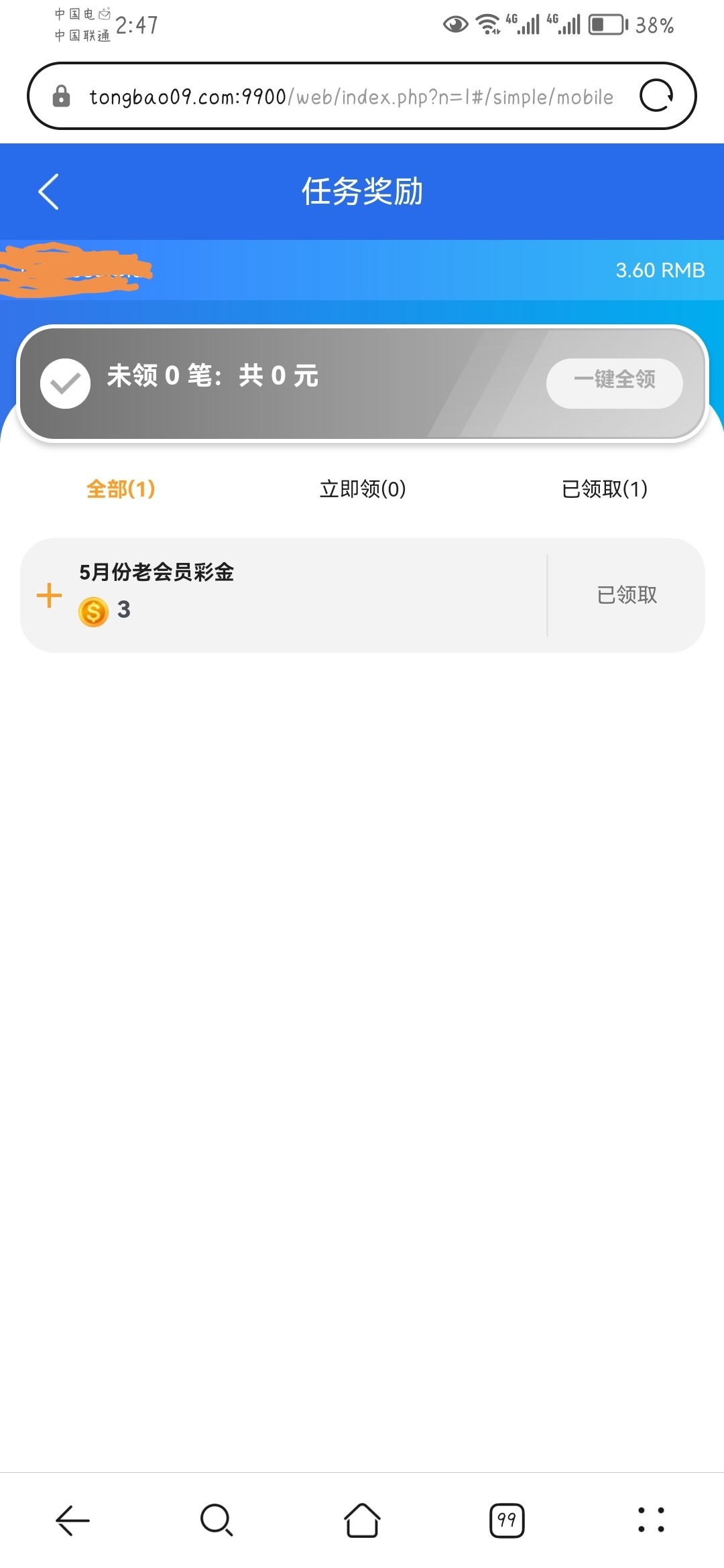View the 99 open browser tabs
724x1568 pixels.
(507, 1520)
